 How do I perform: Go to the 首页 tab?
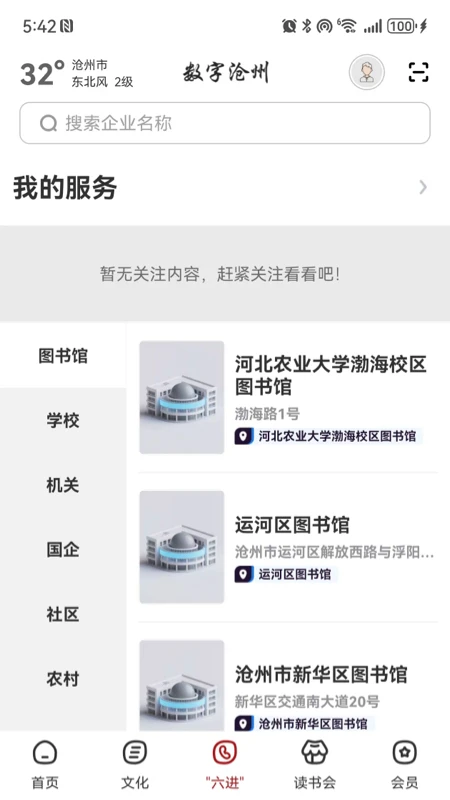[45, 765]
